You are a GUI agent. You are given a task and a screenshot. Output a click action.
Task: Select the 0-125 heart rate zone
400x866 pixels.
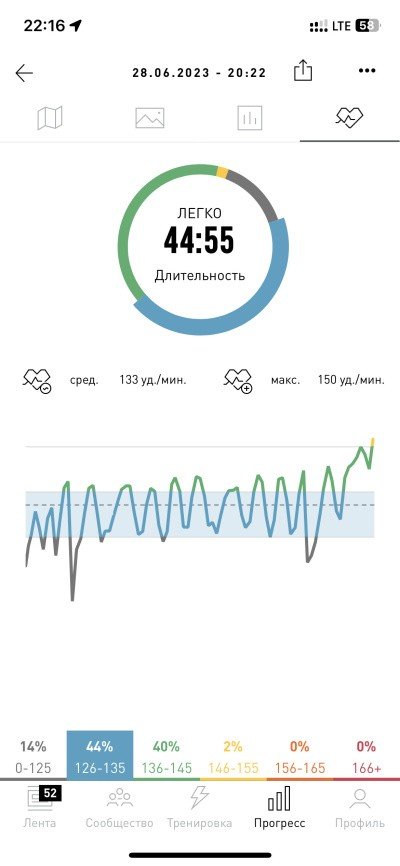coord(33,756)
